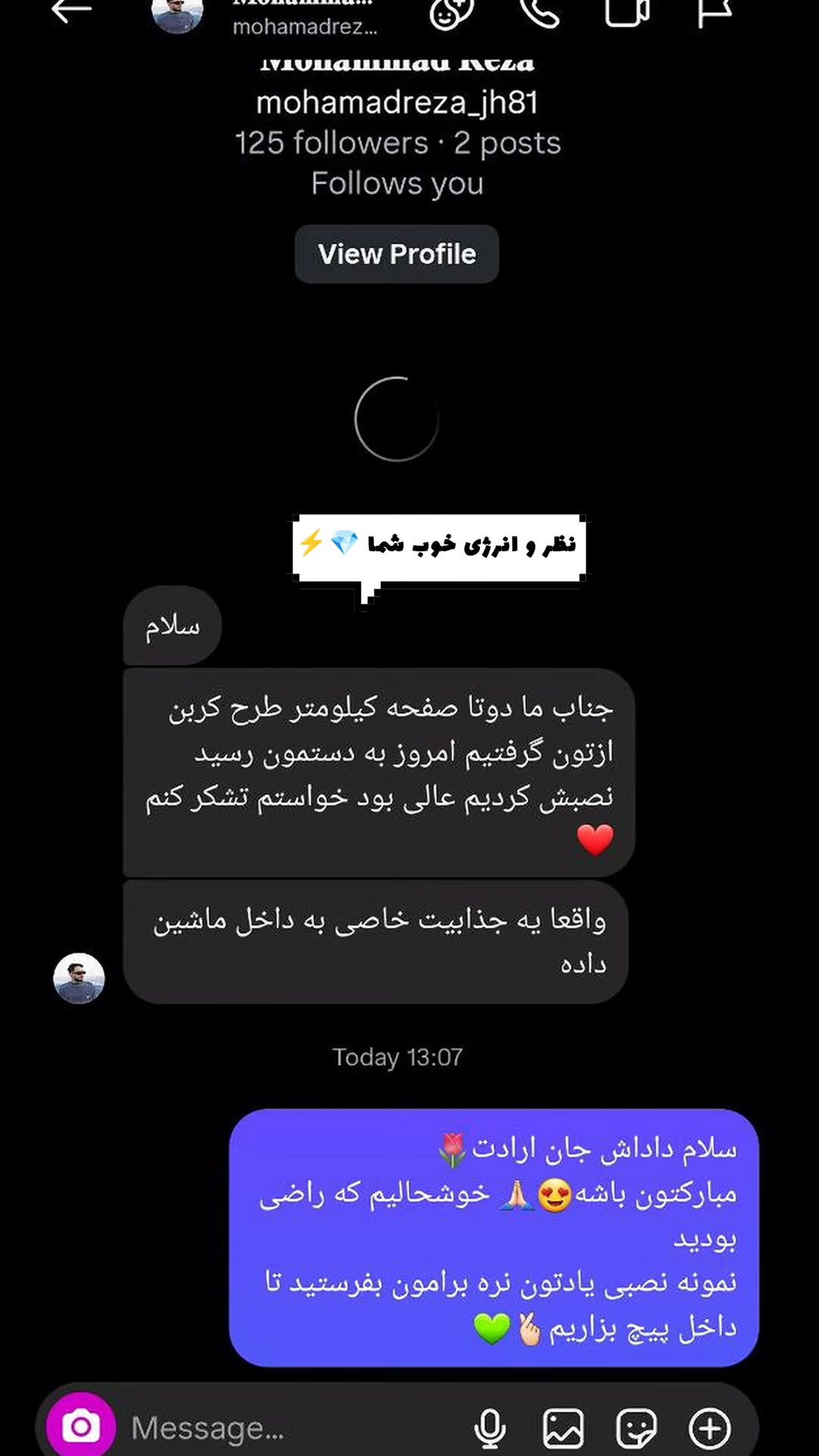This screenshot has height=1456, width=819.
Task: Tap the sender's avatar beside the messages
Action: point(79,978)
